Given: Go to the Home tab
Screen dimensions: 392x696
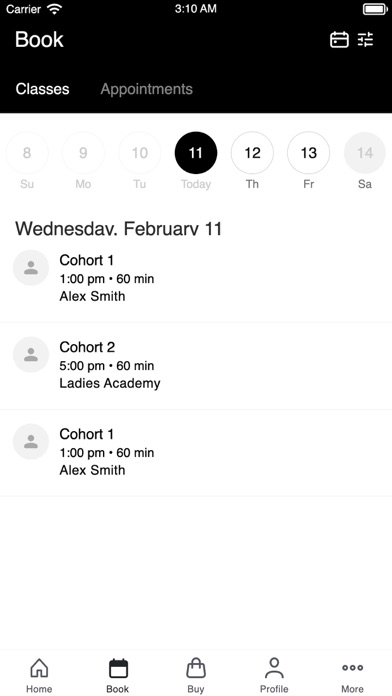Looking at the screenshot, I should click(39, 675).
